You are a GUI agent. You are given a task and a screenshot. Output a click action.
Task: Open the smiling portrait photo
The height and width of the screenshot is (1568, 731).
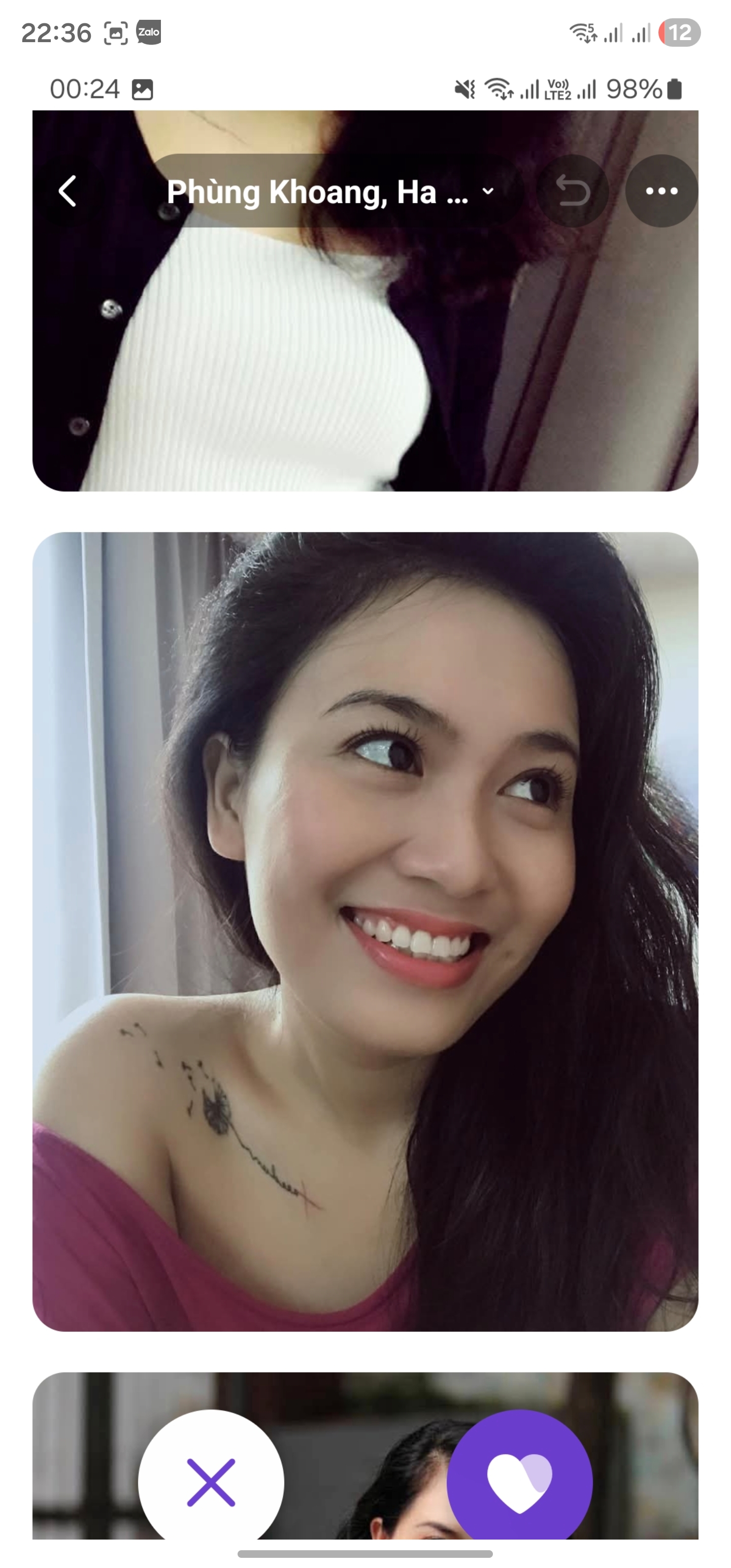(365, 931)
